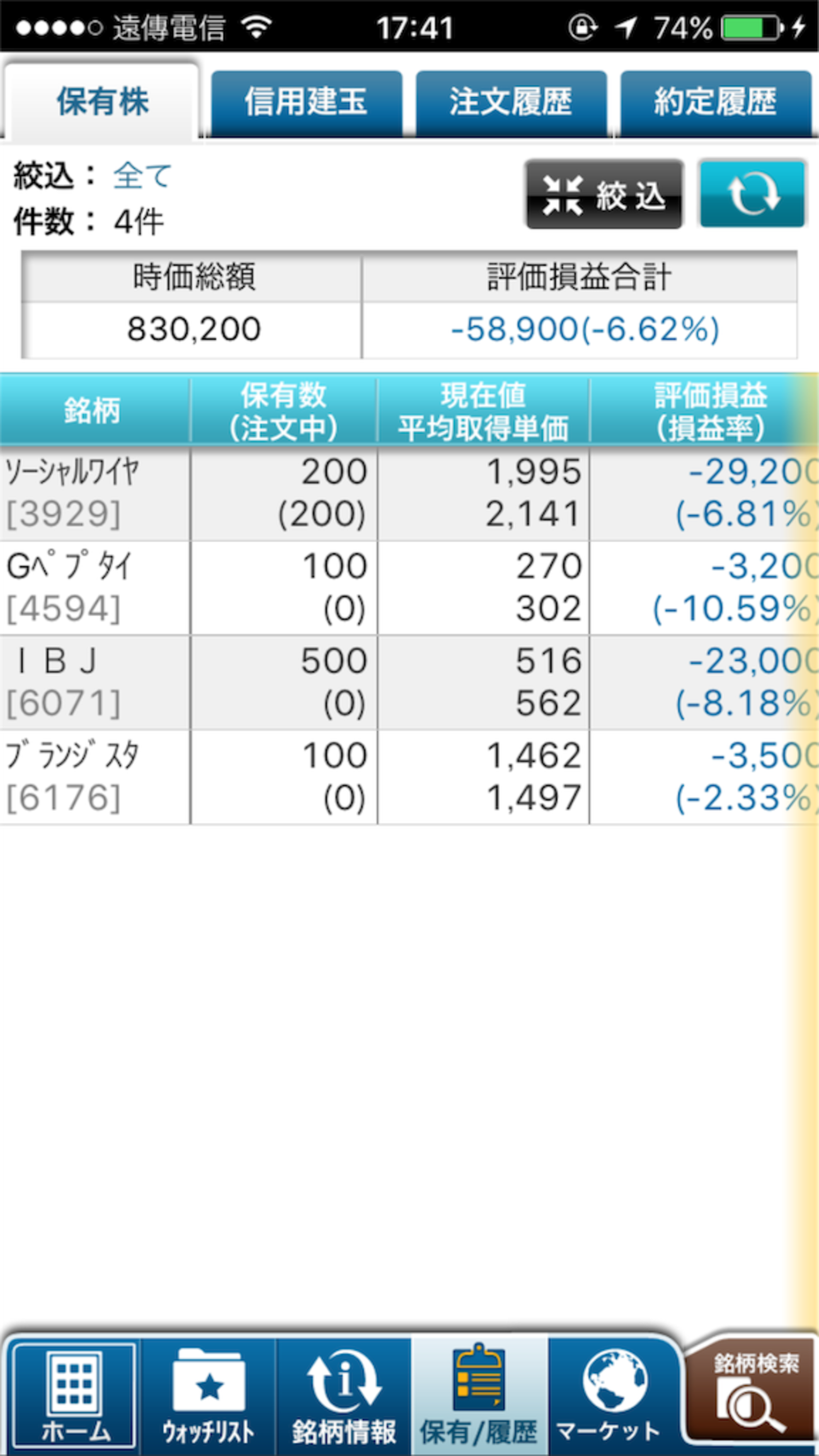Tap the 保有/履歴 bottom tab
This screenshot has height=1456, width=819.
479,1396
